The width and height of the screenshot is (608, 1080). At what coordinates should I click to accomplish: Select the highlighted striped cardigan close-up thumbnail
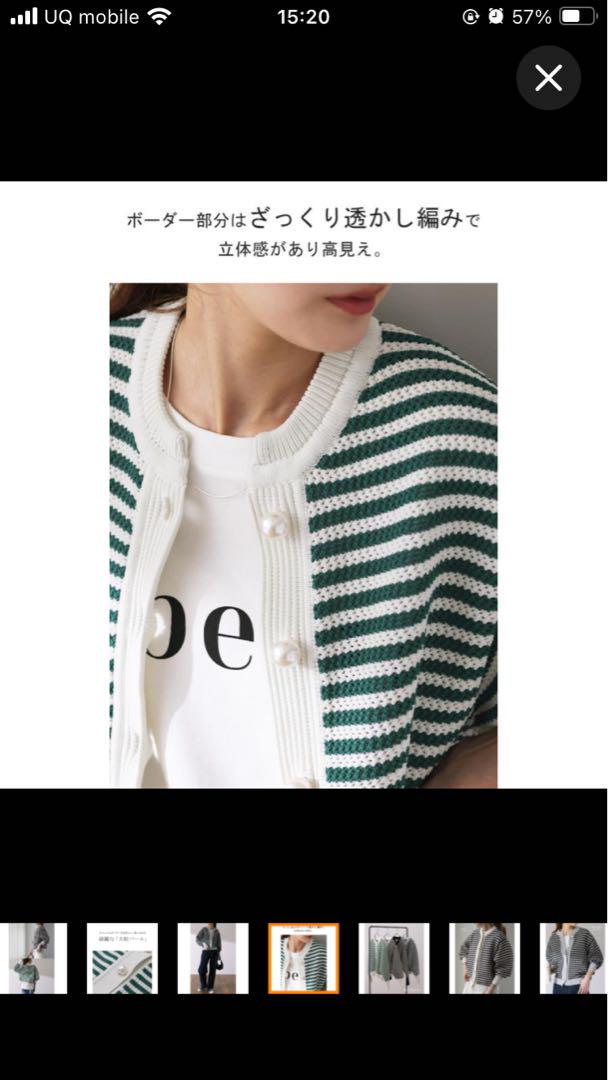pyautogui.click(x=303, y=958)
